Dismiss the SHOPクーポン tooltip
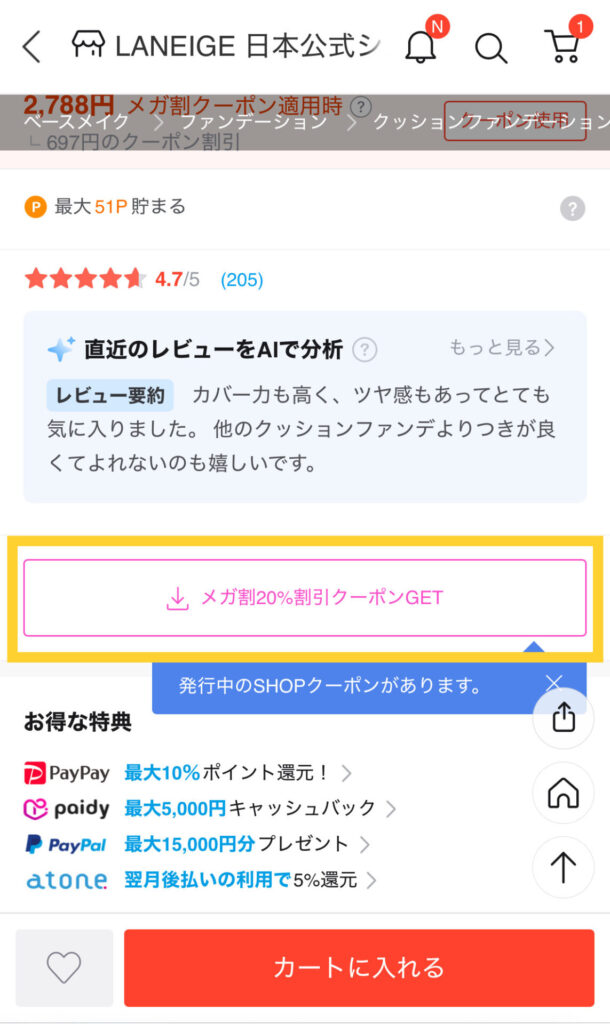Image resolution: width=610 pixels, height=1024 pixels. click(x=553, y=684)
